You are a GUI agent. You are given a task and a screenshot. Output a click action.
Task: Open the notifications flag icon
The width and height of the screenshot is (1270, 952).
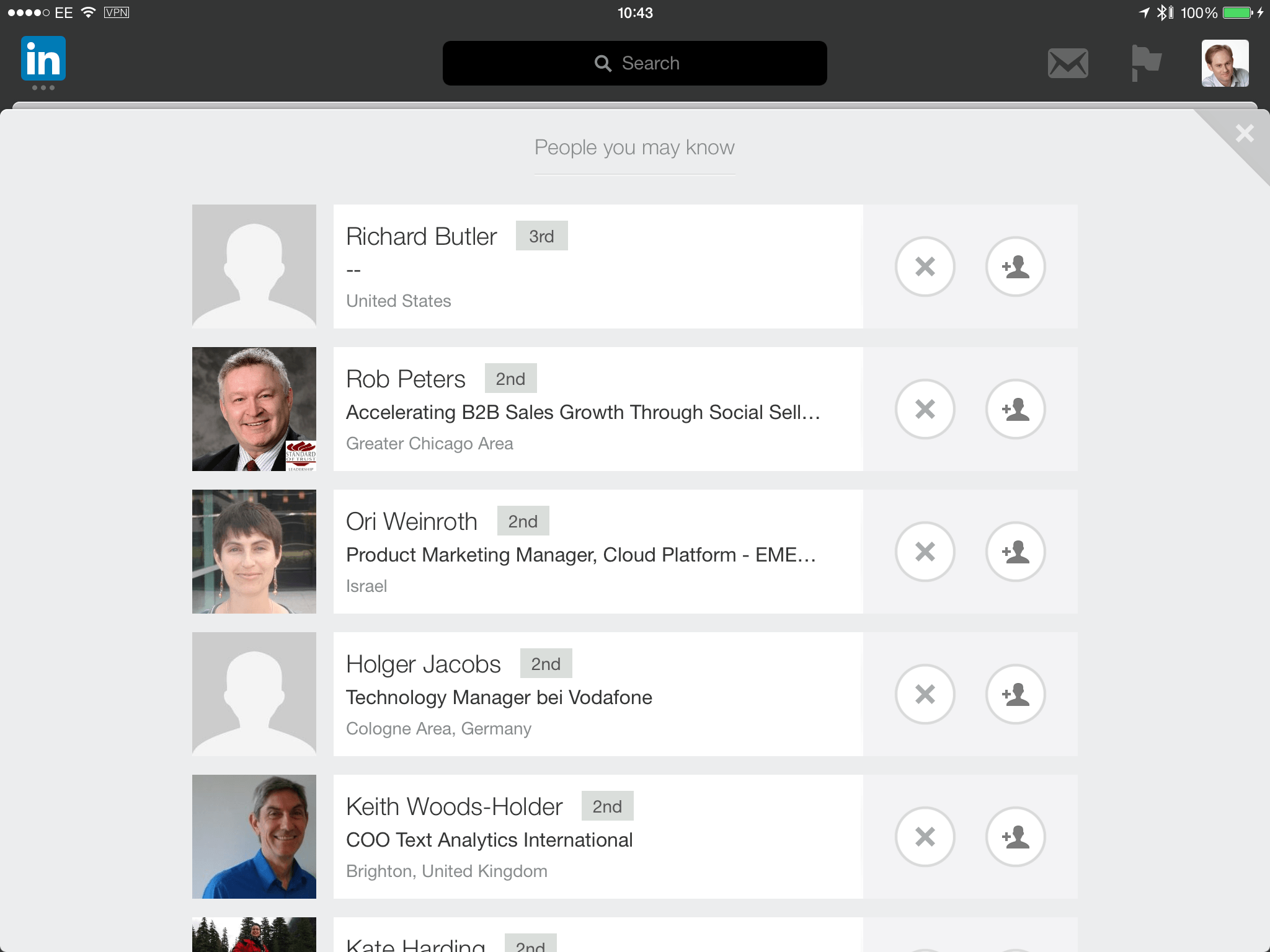pos(1145,63)
